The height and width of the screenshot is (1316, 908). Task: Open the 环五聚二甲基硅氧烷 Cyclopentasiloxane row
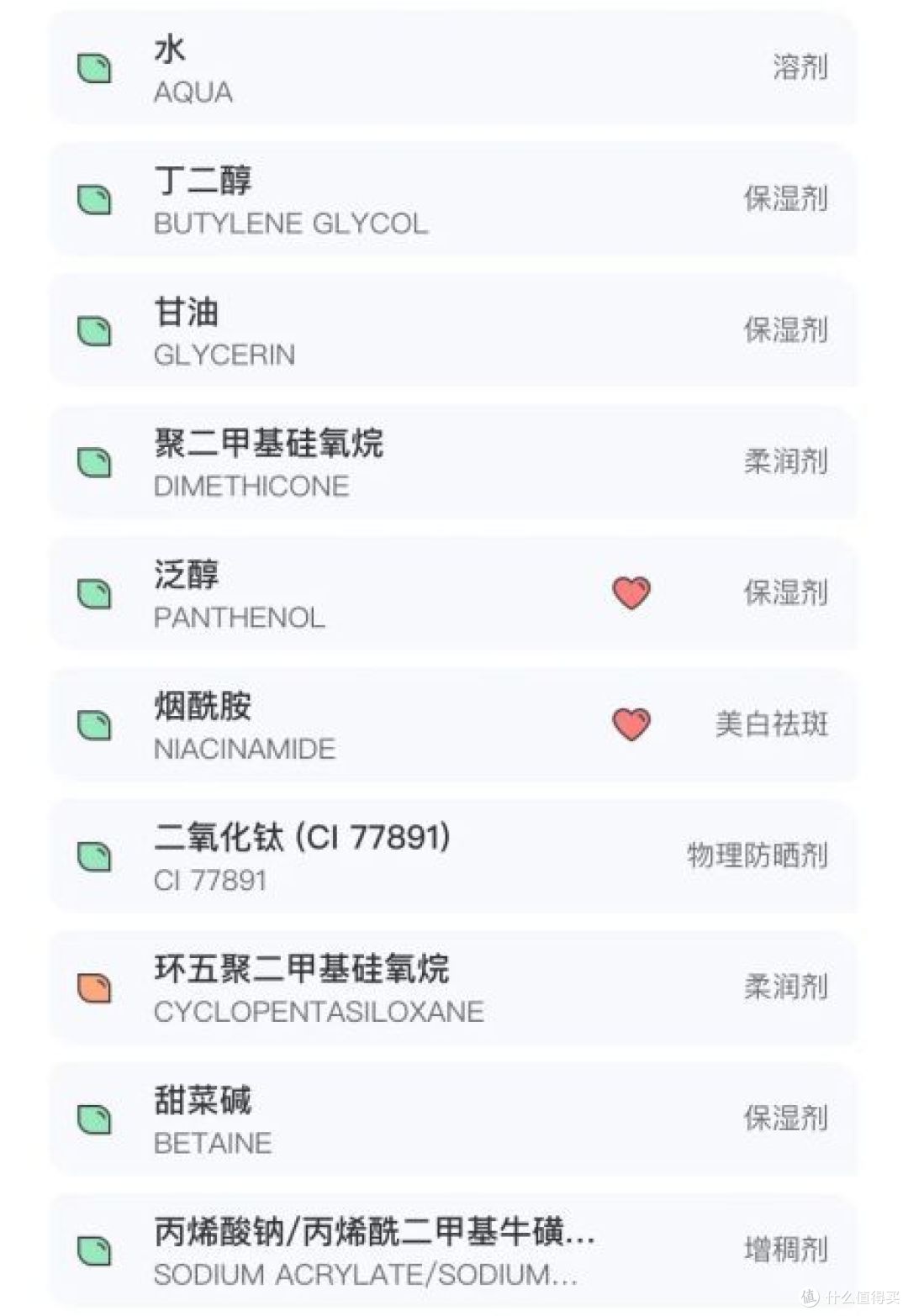tap(454, 987)
